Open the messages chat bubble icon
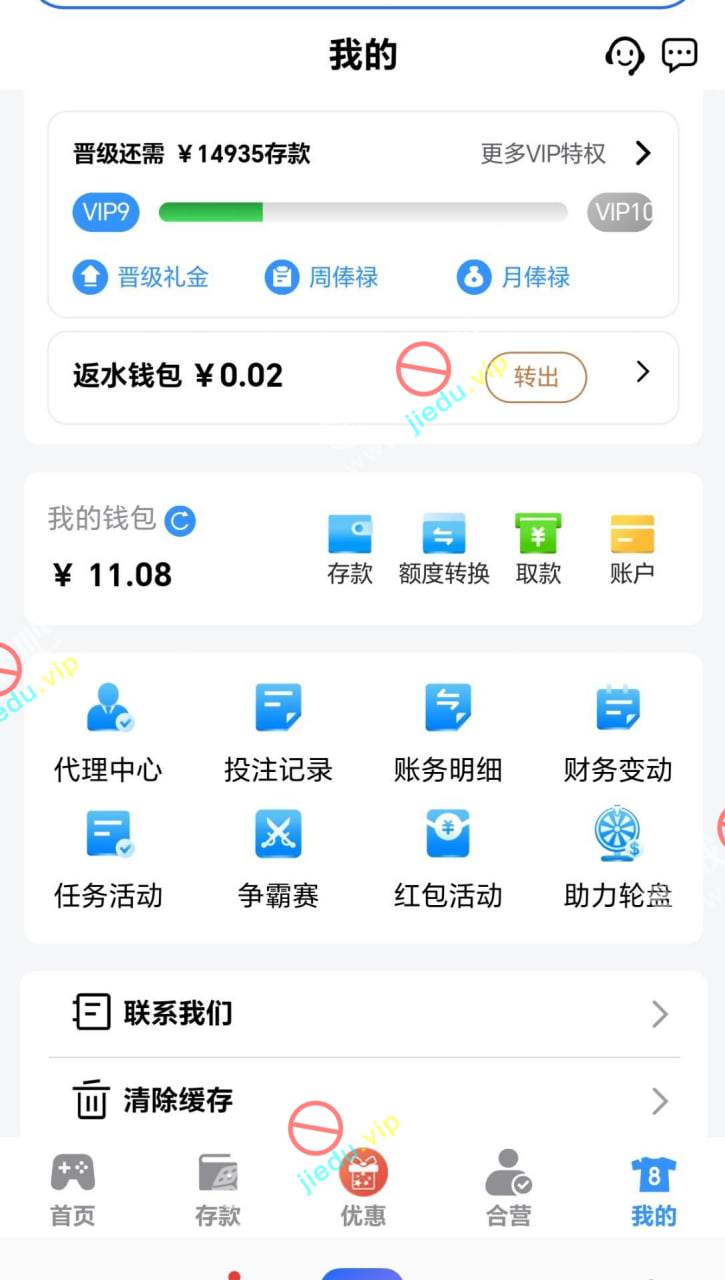725x1280 pixels. [680, 54]
